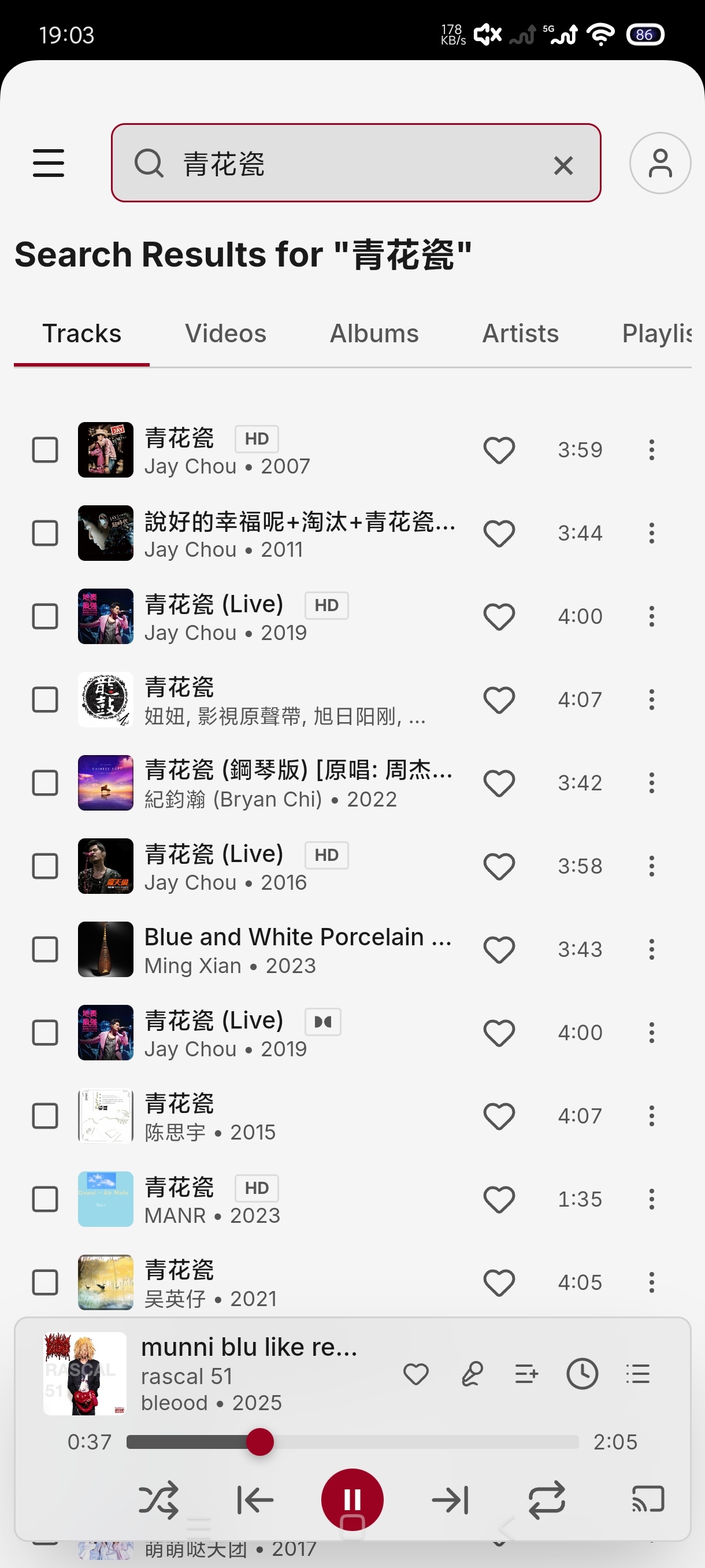Skip to the next track
Screen dimensions: 705x1568
click(x=450, y=1500)
